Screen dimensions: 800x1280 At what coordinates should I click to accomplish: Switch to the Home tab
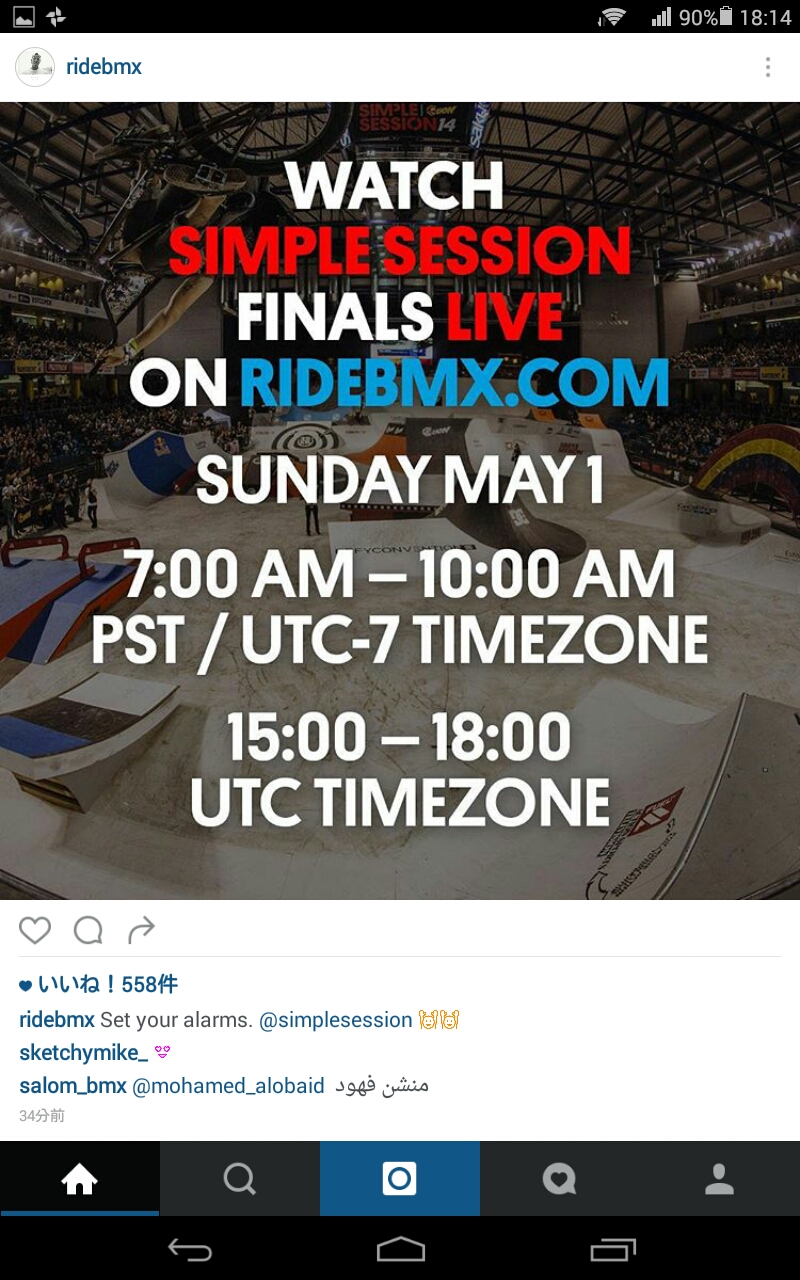pyautogui.click(x=79, y=1179)
